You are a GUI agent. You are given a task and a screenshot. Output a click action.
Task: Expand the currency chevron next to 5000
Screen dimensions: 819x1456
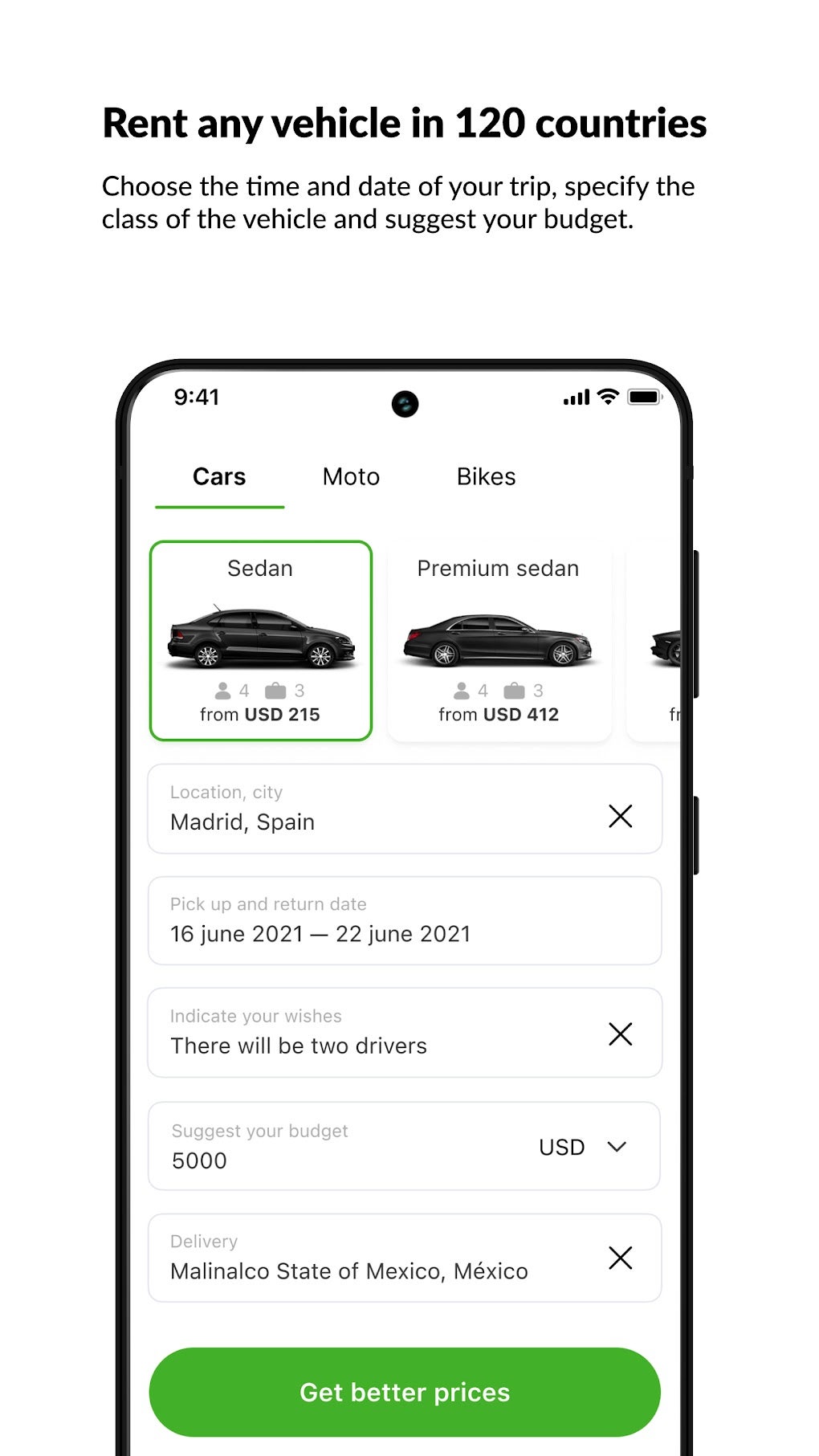click(617, 1147)
